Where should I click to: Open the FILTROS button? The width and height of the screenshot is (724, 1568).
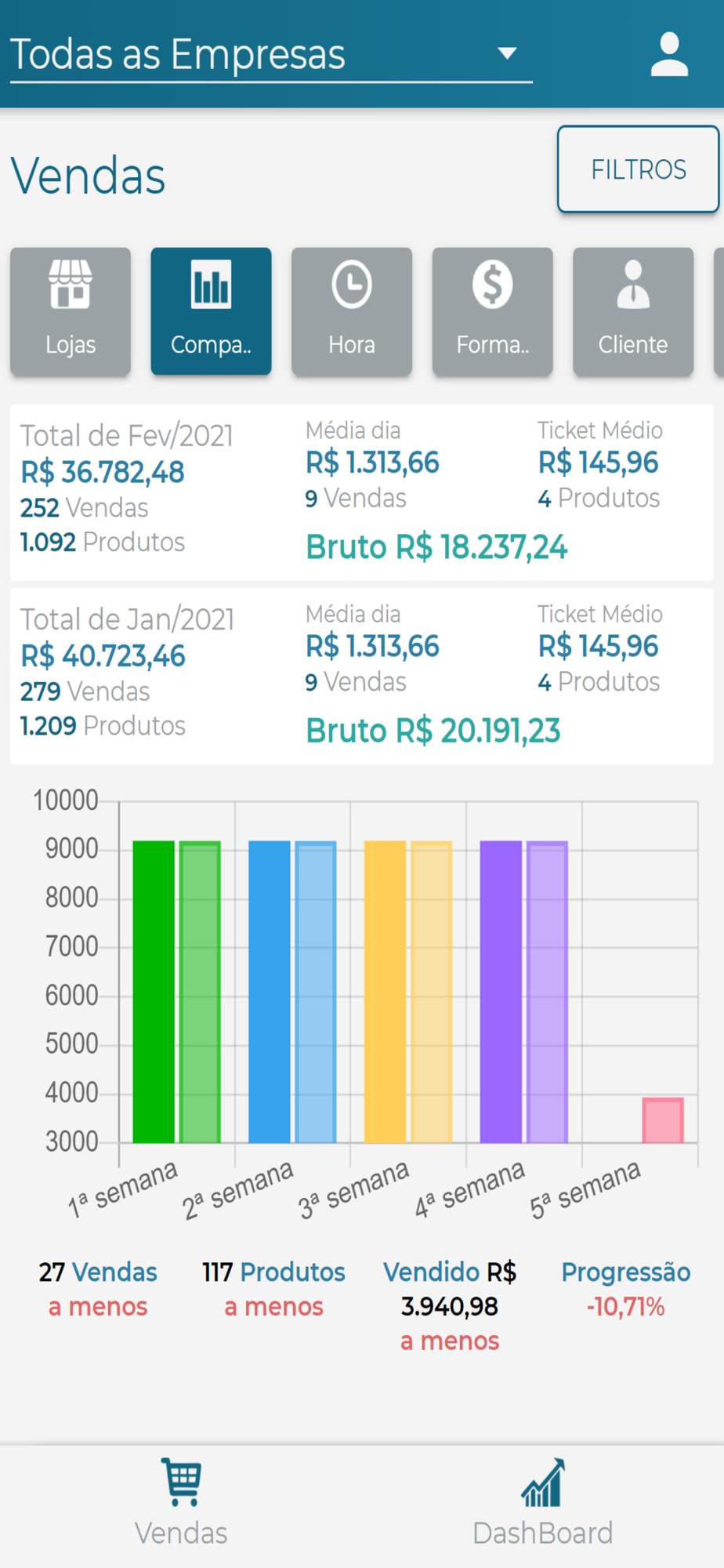click(639, 169)
